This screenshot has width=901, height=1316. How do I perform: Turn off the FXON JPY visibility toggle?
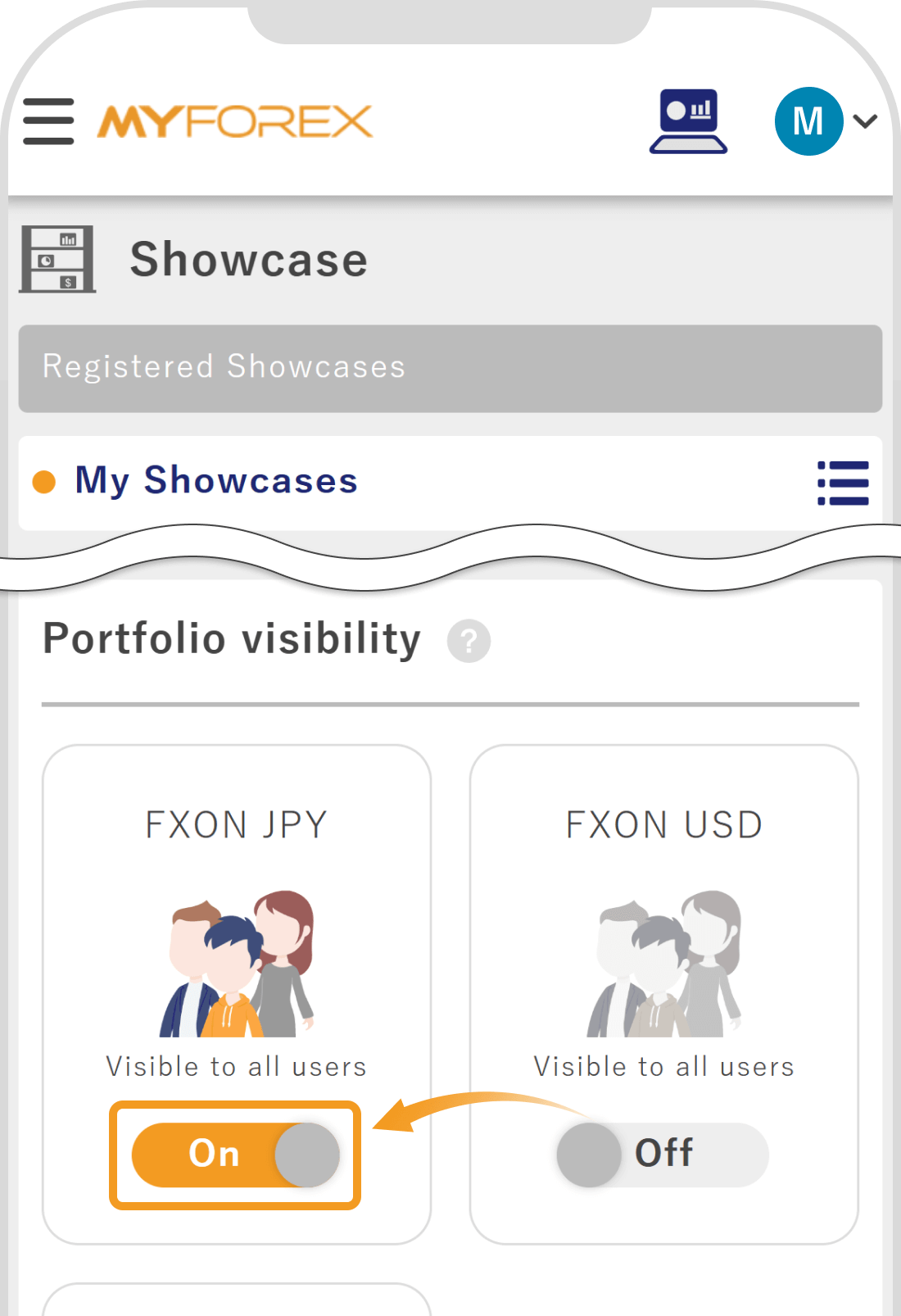coord(235,1155)
